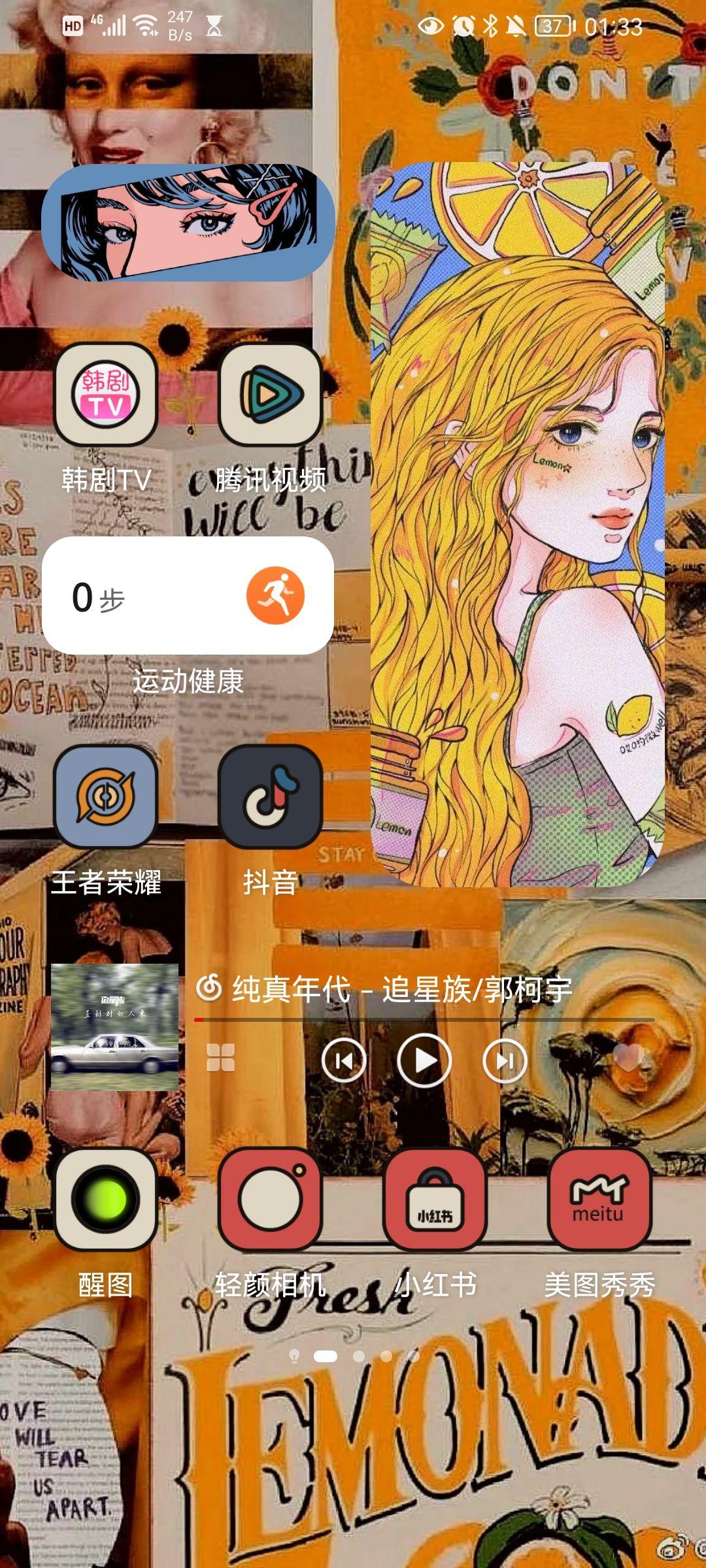Like the current song with heart icon
This screenshot has height=1568, width=706.
point(629,1058)
